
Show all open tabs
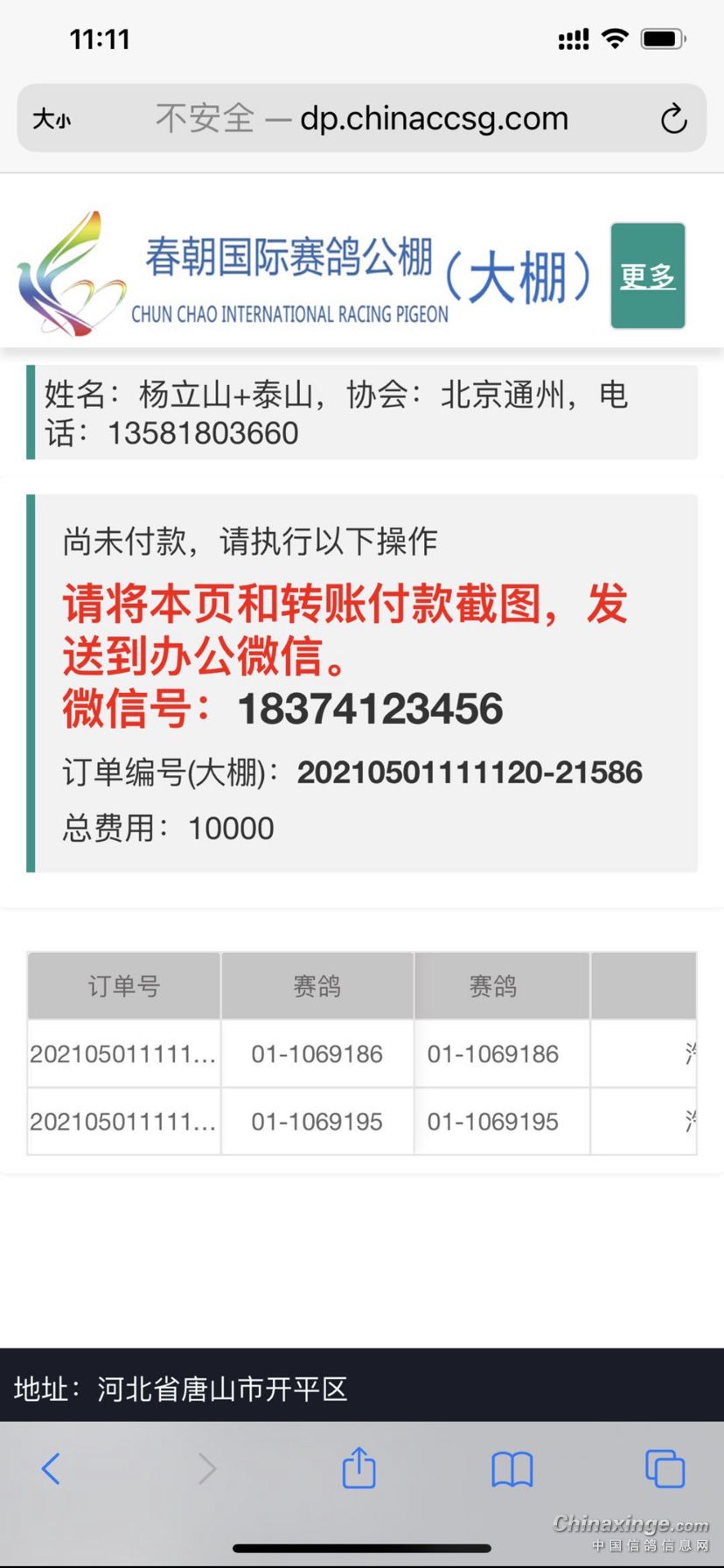tap(665, 1467)
